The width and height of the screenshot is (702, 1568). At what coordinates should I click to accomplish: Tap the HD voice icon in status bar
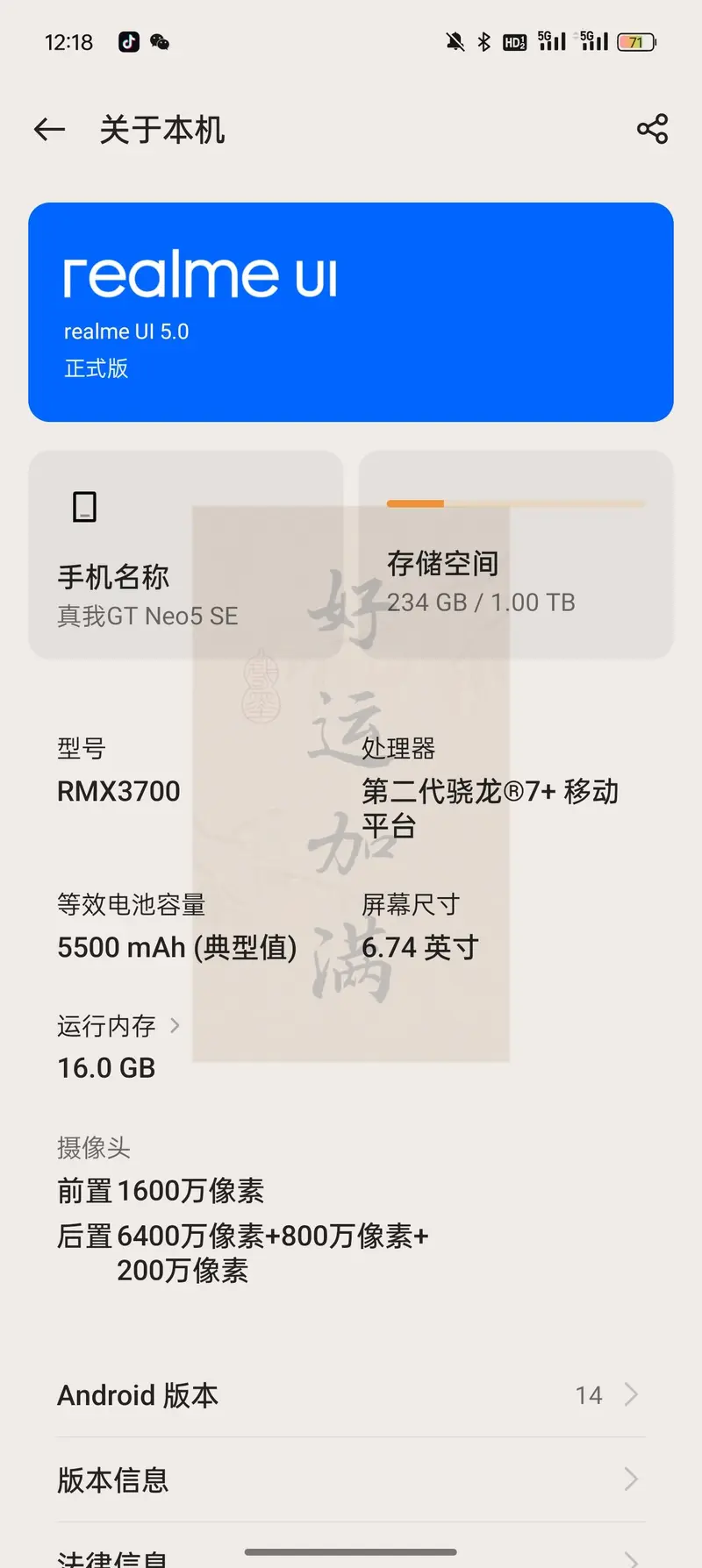point(515,42)
